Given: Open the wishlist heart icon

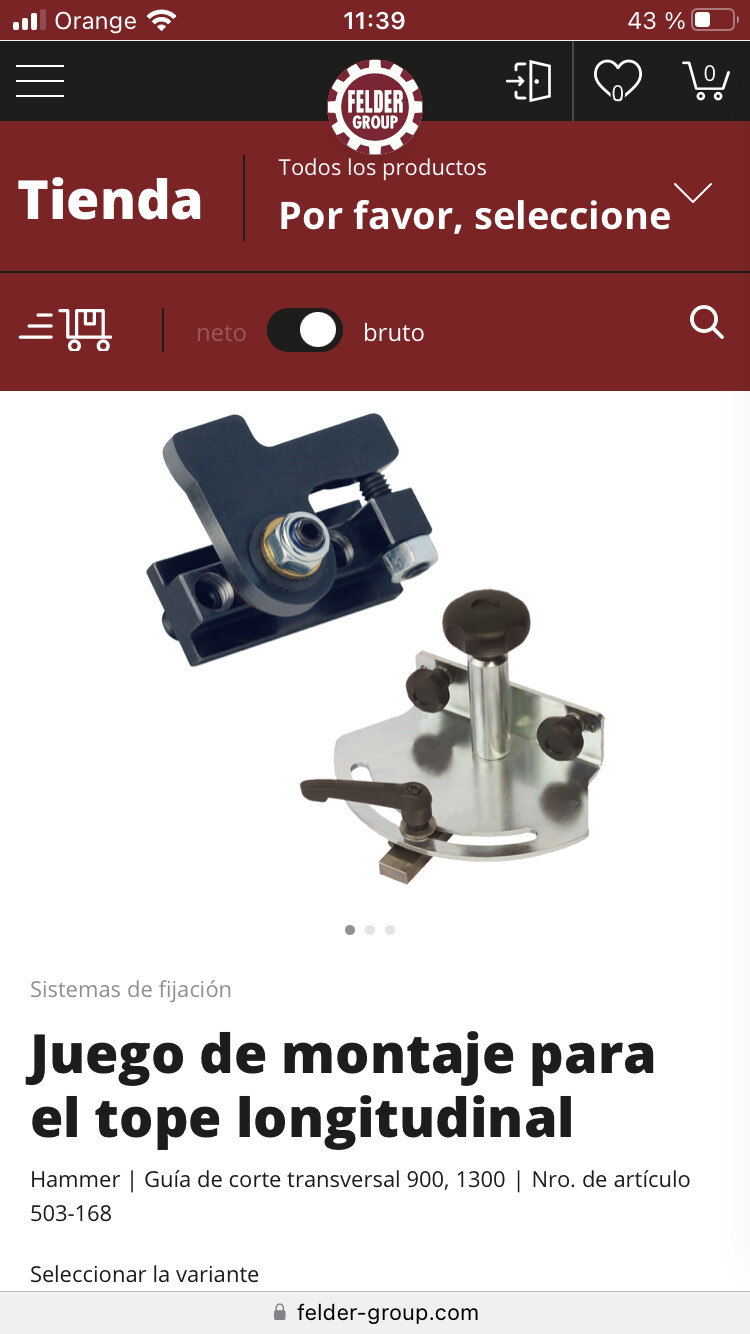Looking at the screenshot, I should (x=617, y=81).
